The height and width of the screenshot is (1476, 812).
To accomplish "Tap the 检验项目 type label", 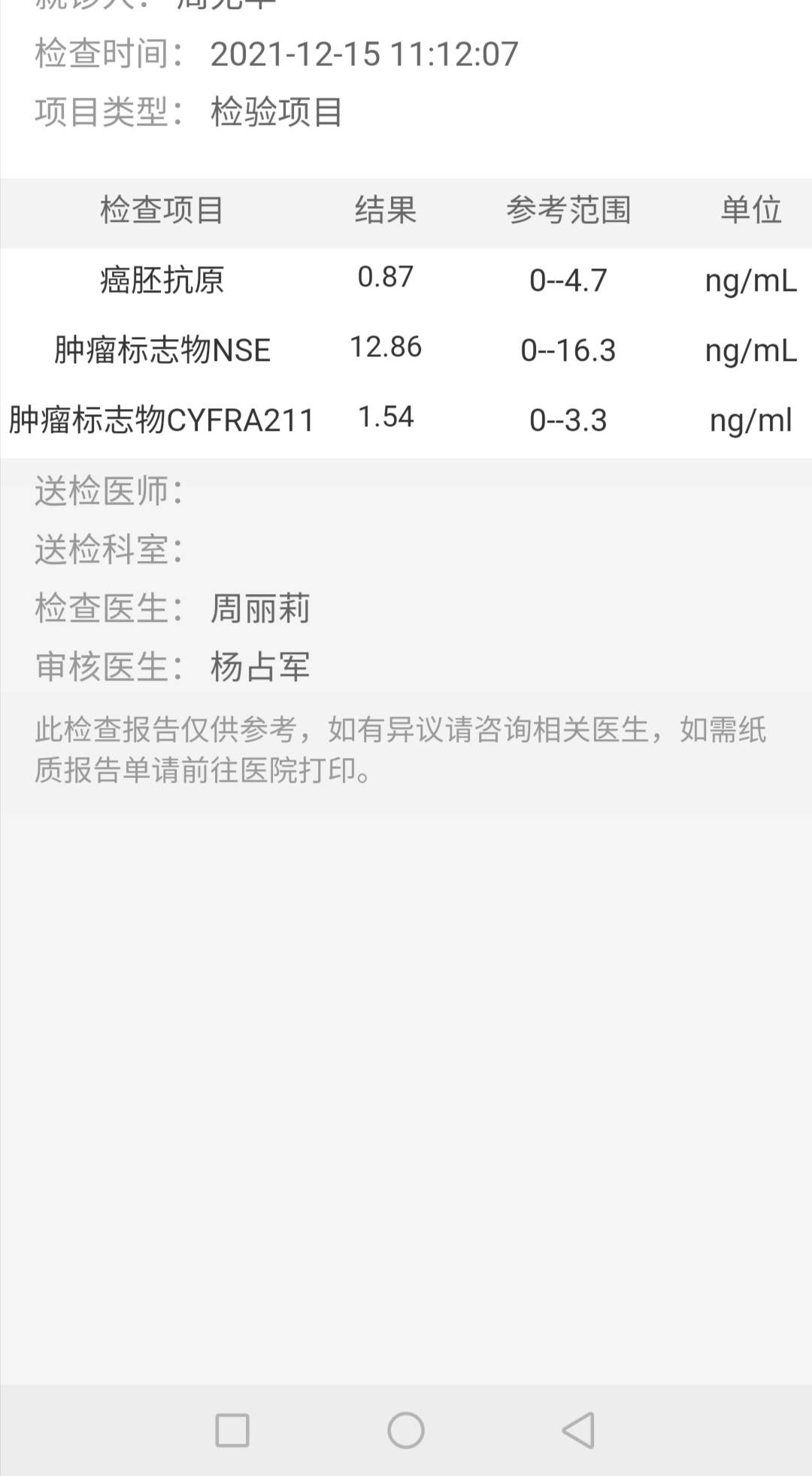I will point(278,113).
